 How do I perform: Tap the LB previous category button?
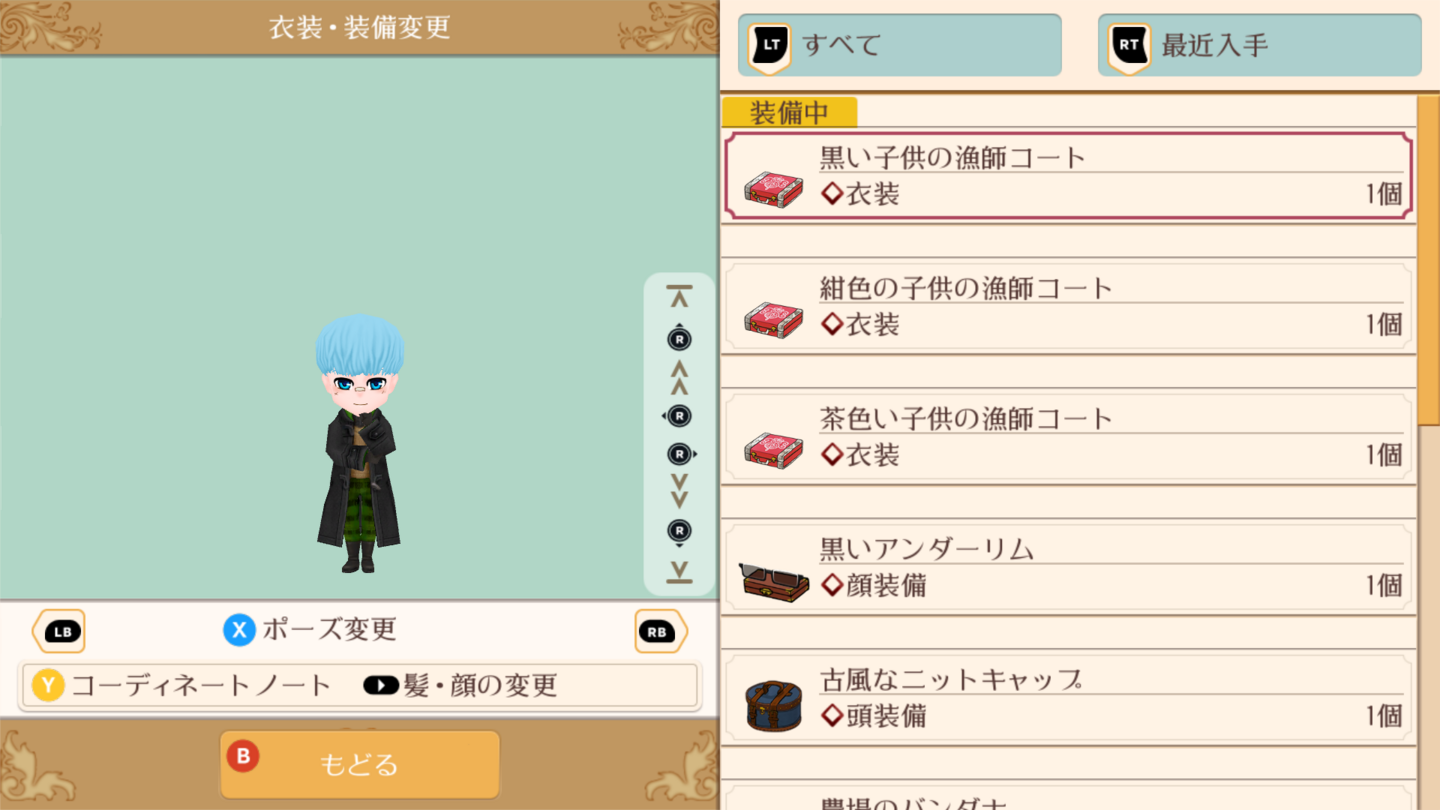click(60, 632)
